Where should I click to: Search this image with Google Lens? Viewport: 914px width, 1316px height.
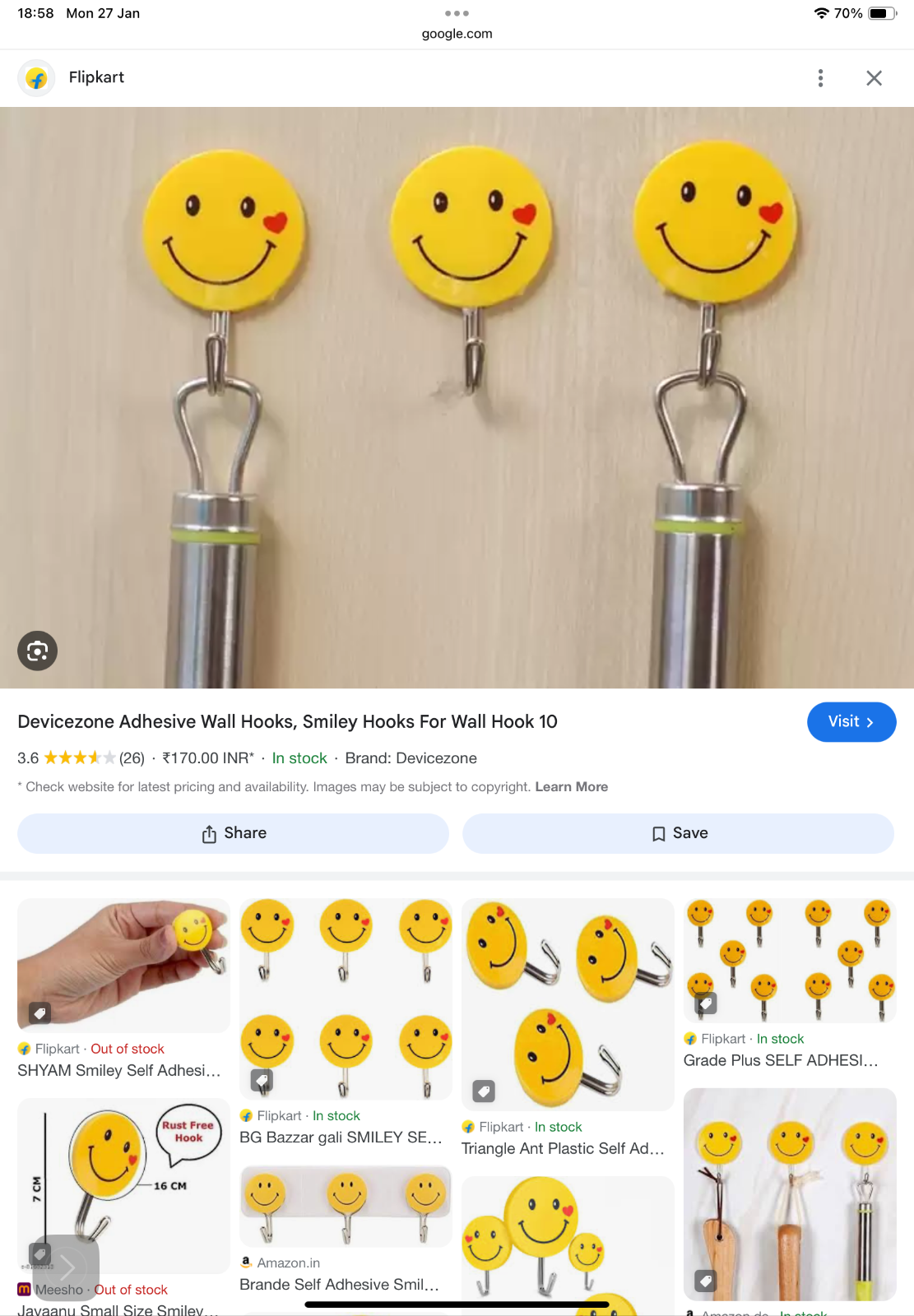coord(38,651)
